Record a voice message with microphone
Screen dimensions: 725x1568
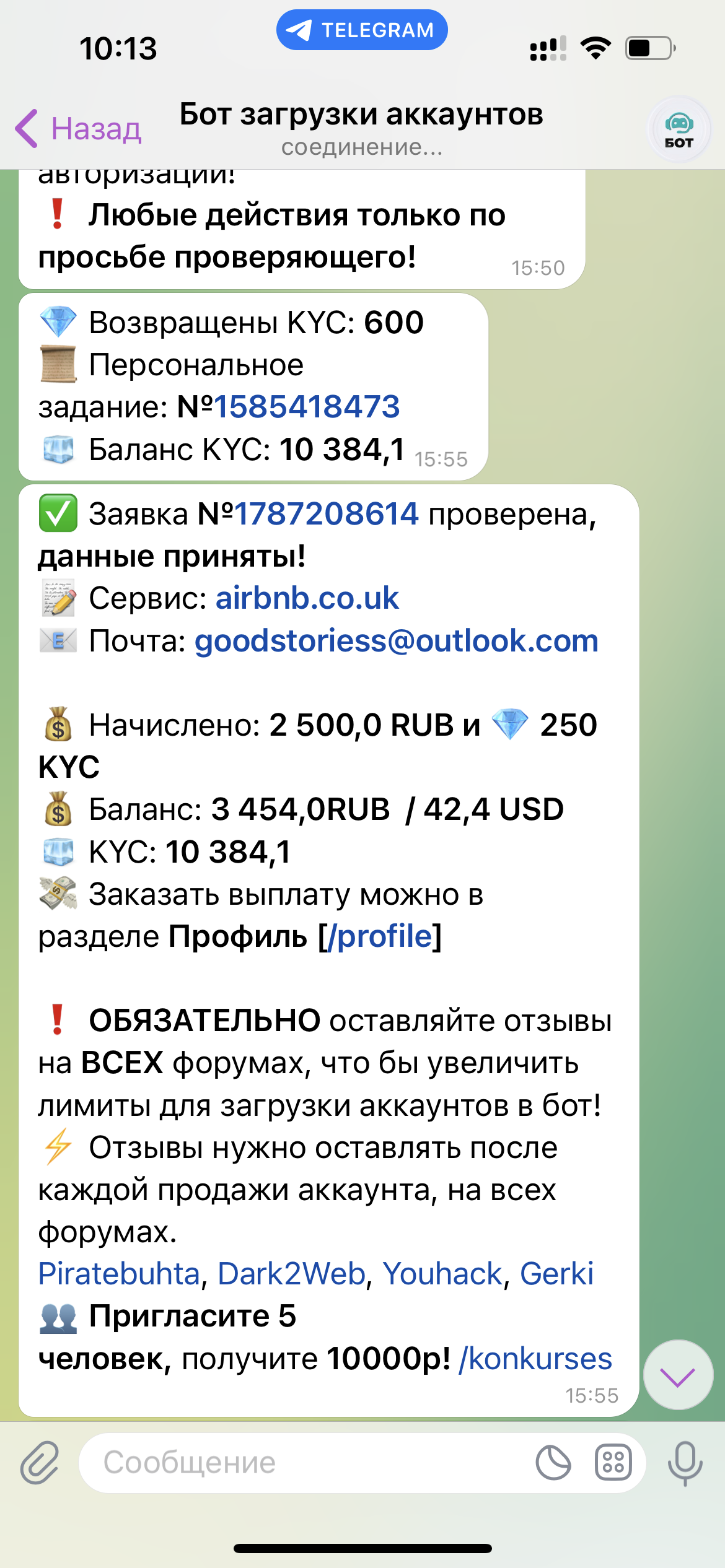pos(685,1462)
